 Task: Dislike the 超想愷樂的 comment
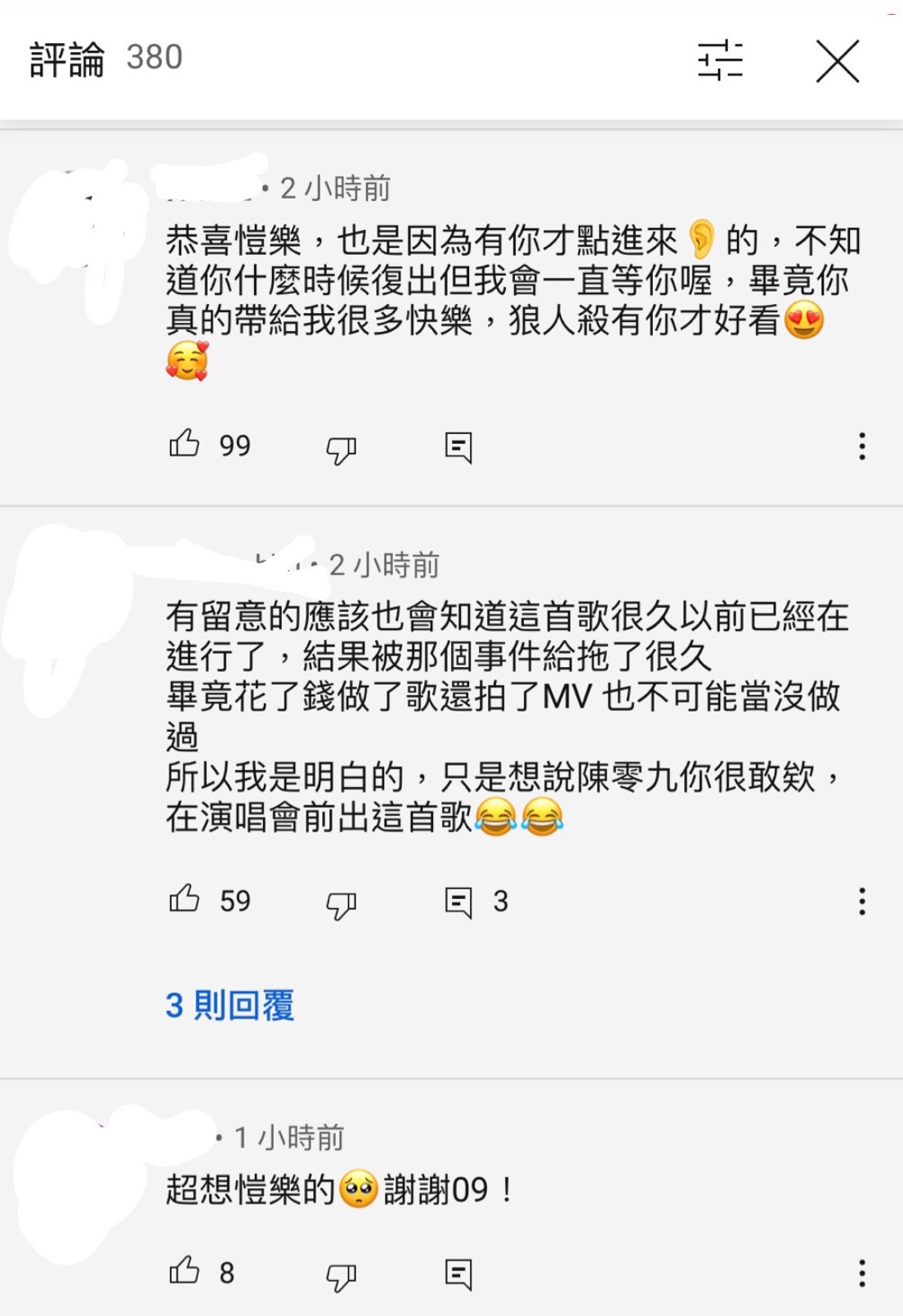tap(341, 1276)
